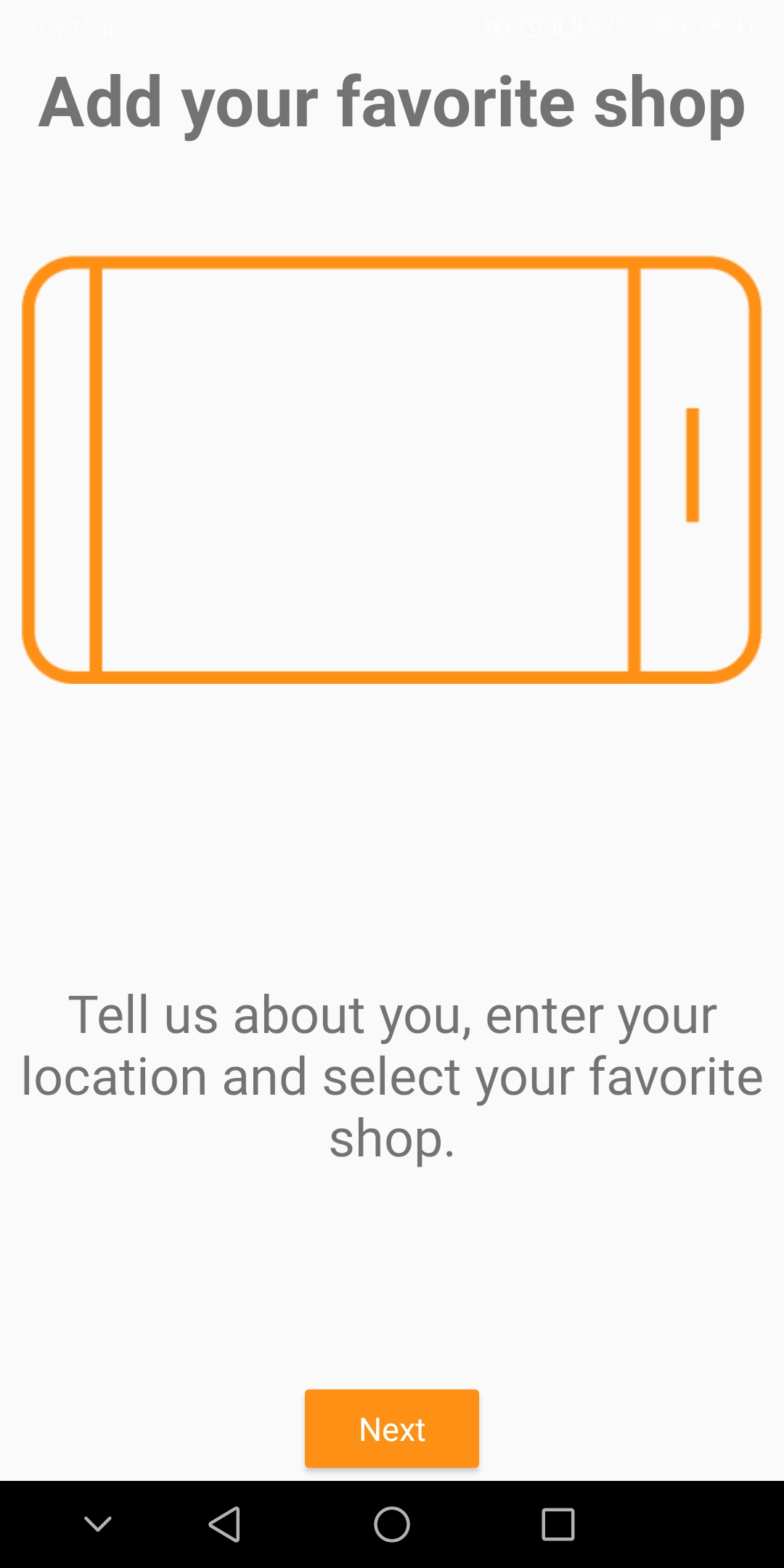
Task: Return to the home screen
Action: click(392, 1524)
